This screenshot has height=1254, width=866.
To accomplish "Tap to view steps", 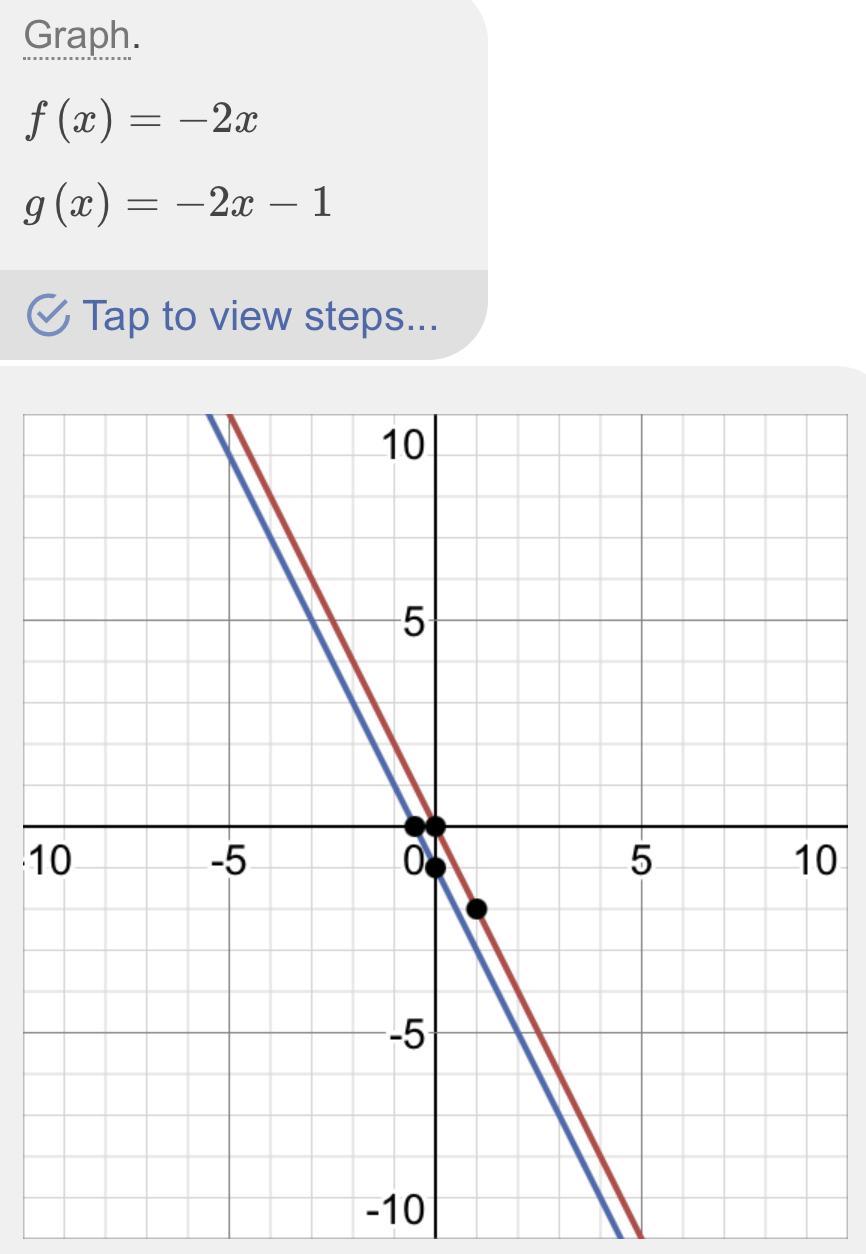I will click(232, 316).
